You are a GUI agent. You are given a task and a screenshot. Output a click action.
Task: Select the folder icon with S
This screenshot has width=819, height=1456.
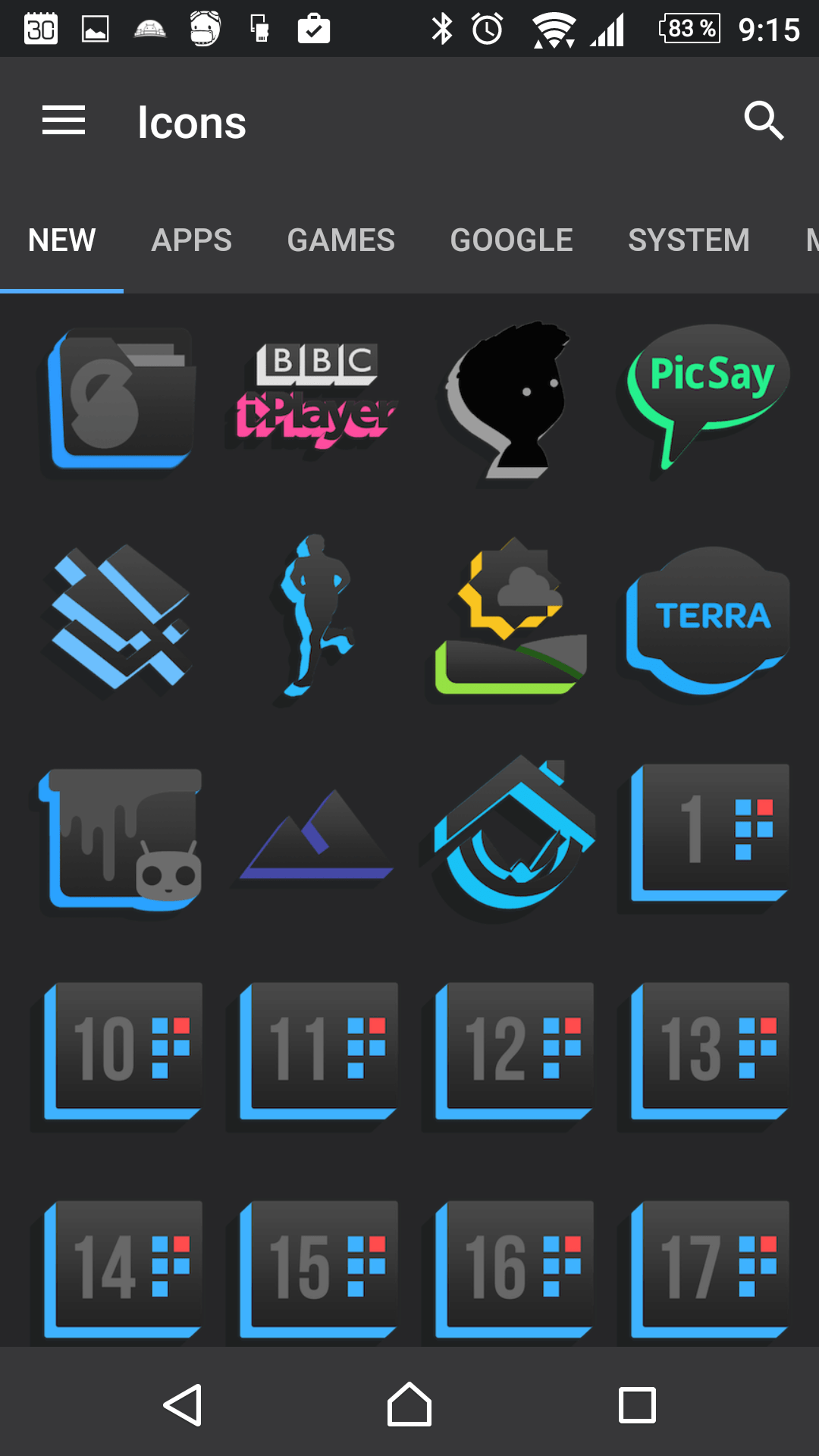(121, 399)
